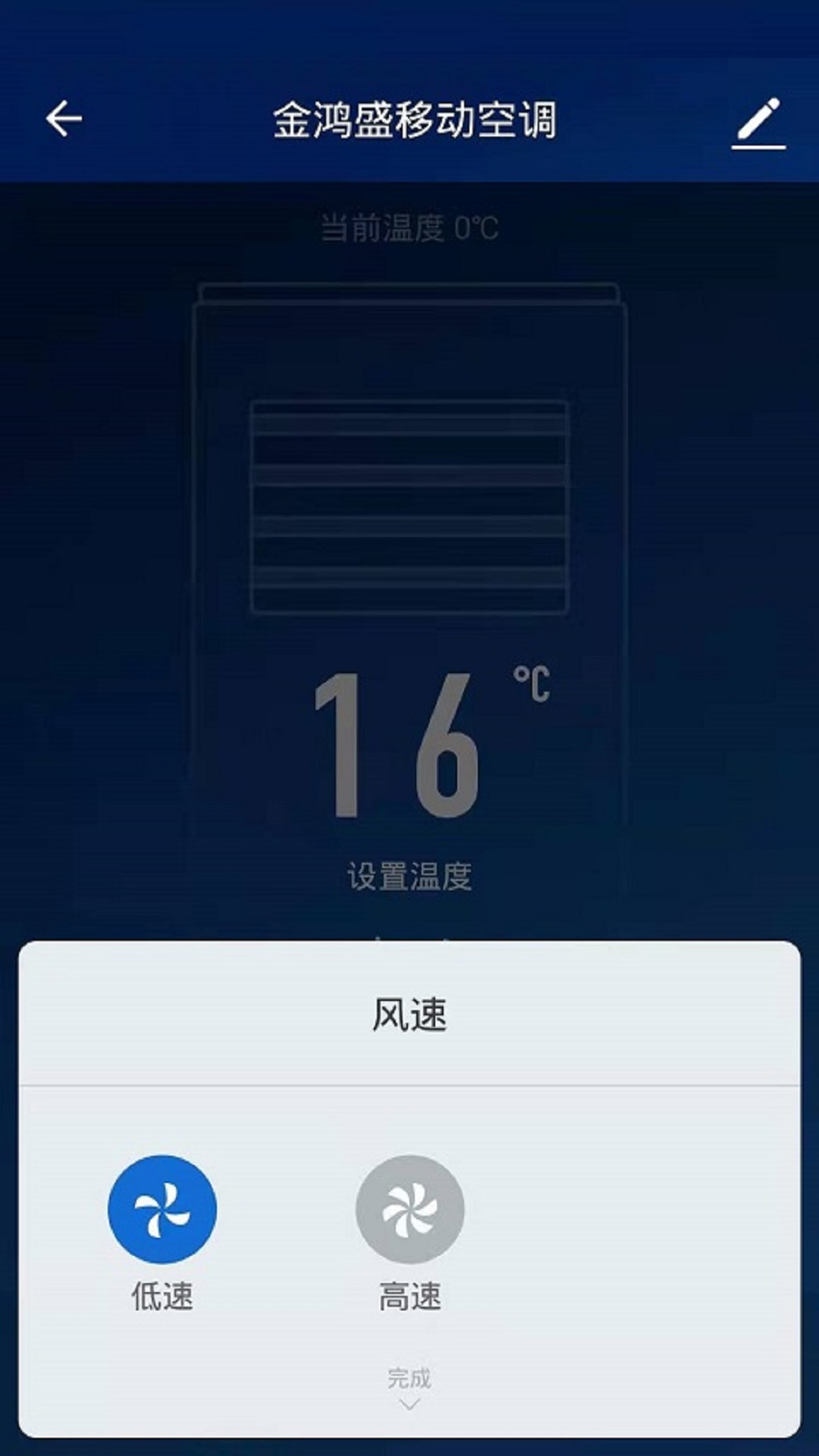The height and width of the screenshot is (1456, 819).
Task: Tap 完成 to close fan speed panel
Action: (x=409, y=1378)
